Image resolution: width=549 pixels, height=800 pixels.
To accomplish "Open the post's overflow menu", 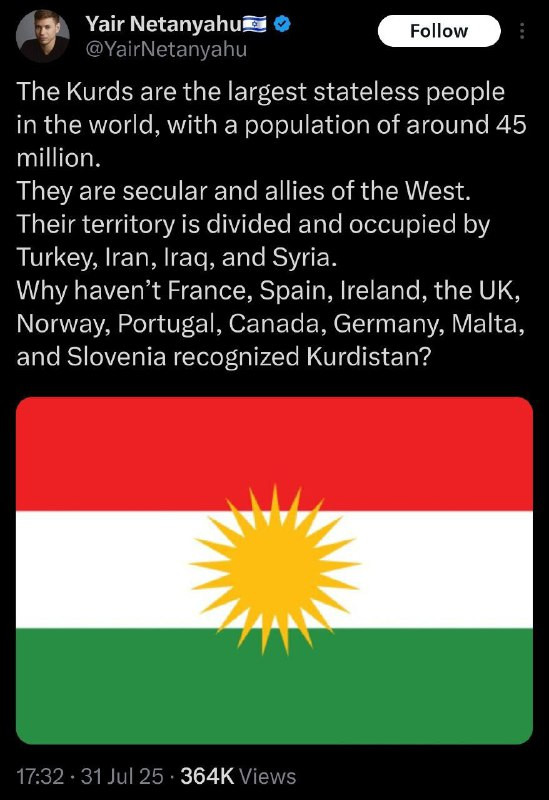I will (x=521, y=31).
